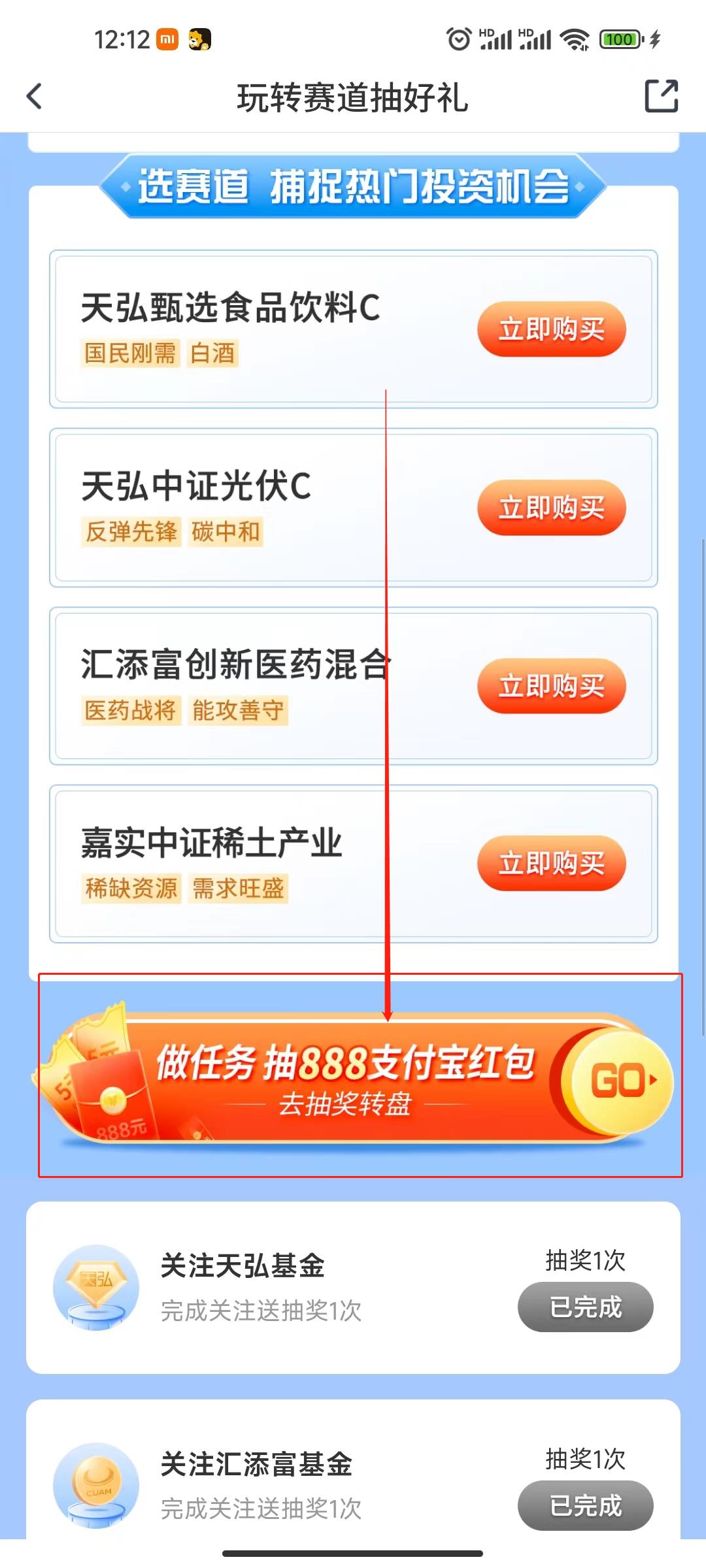Viewport: 706px width, 1568px height.
Task: Tap 已完成 on the 关注汇添富基金 task
Action: point(585,1505)
